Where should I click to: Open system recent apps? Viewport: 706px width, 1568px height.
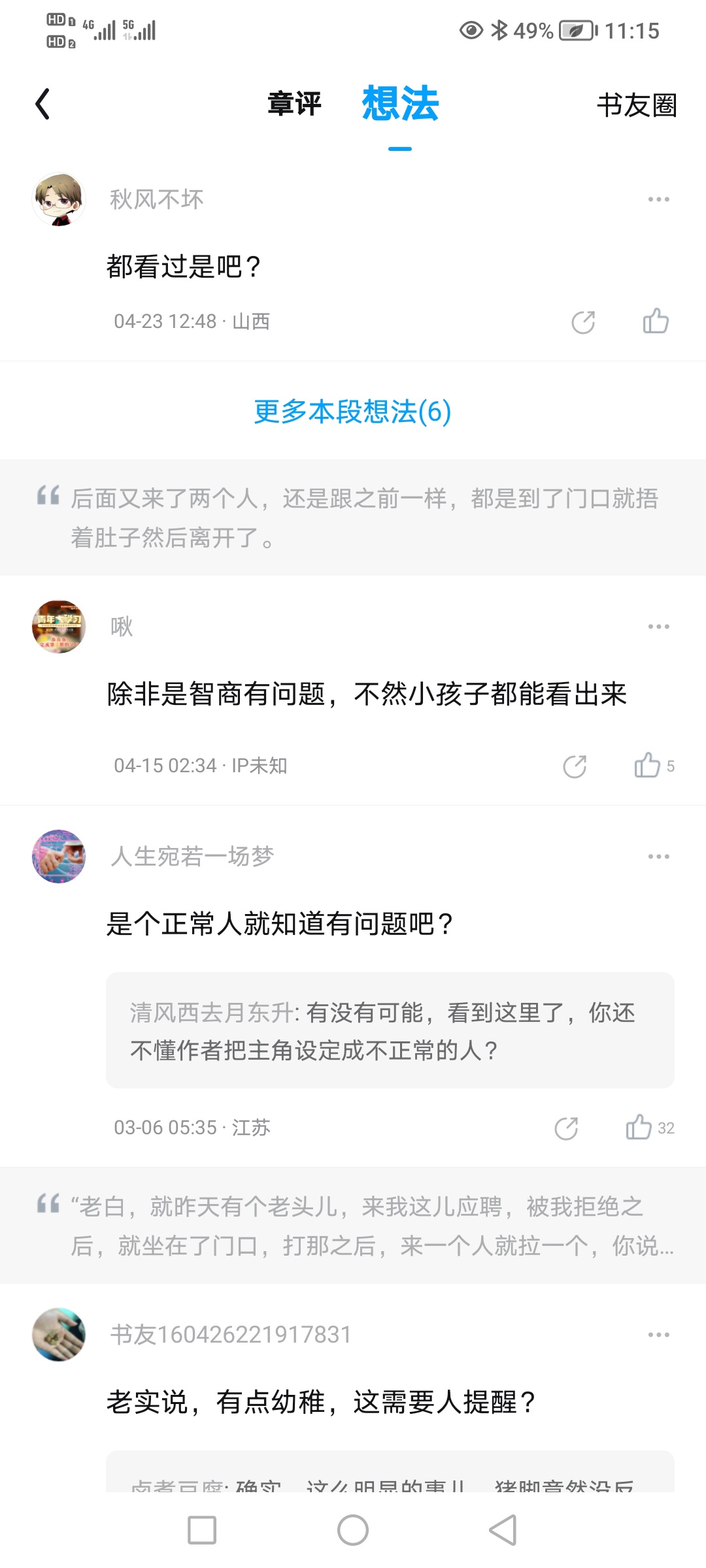click(x=202, y=1530)
